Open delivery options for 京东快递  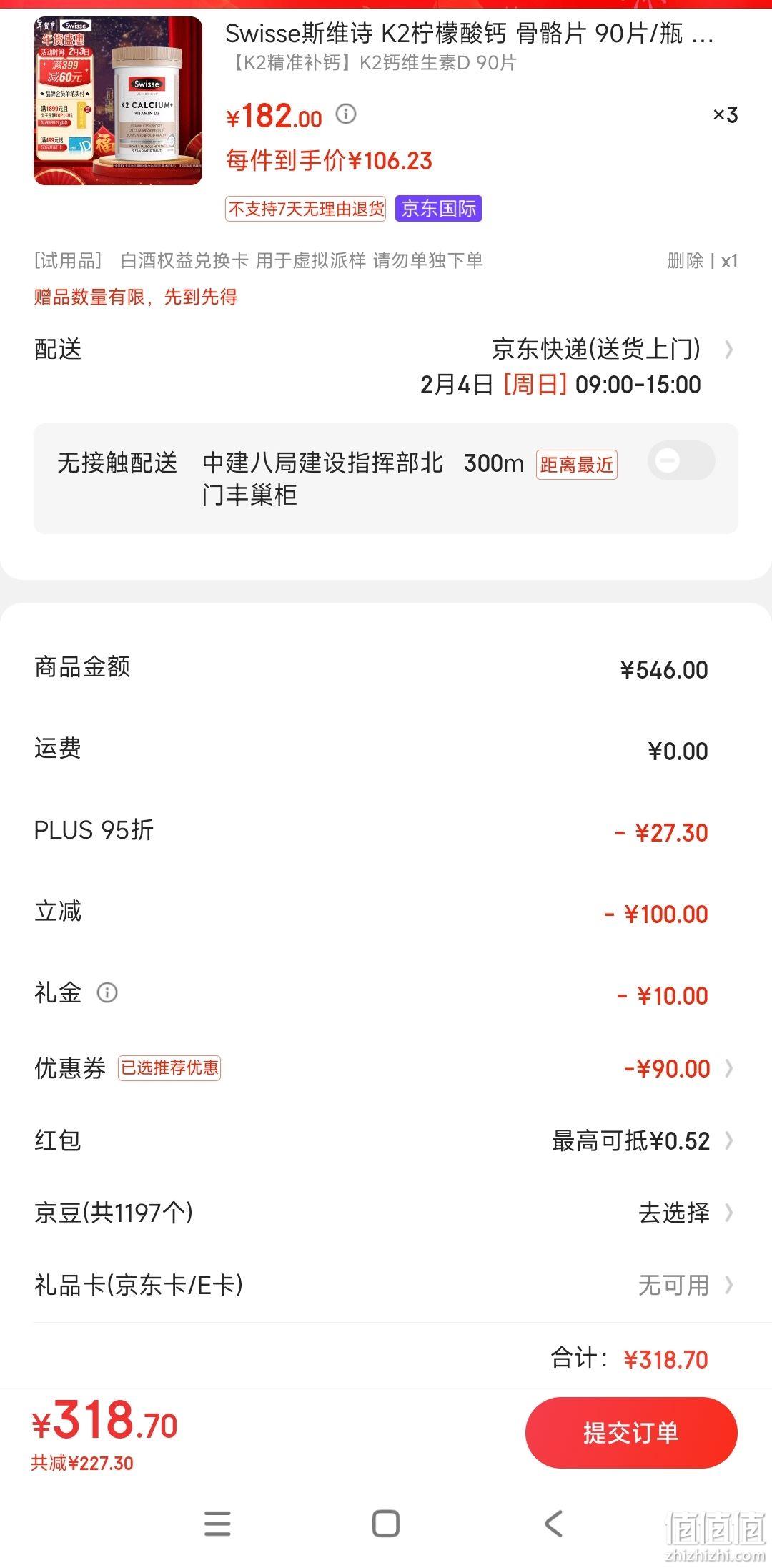click(x=386, y=367)
